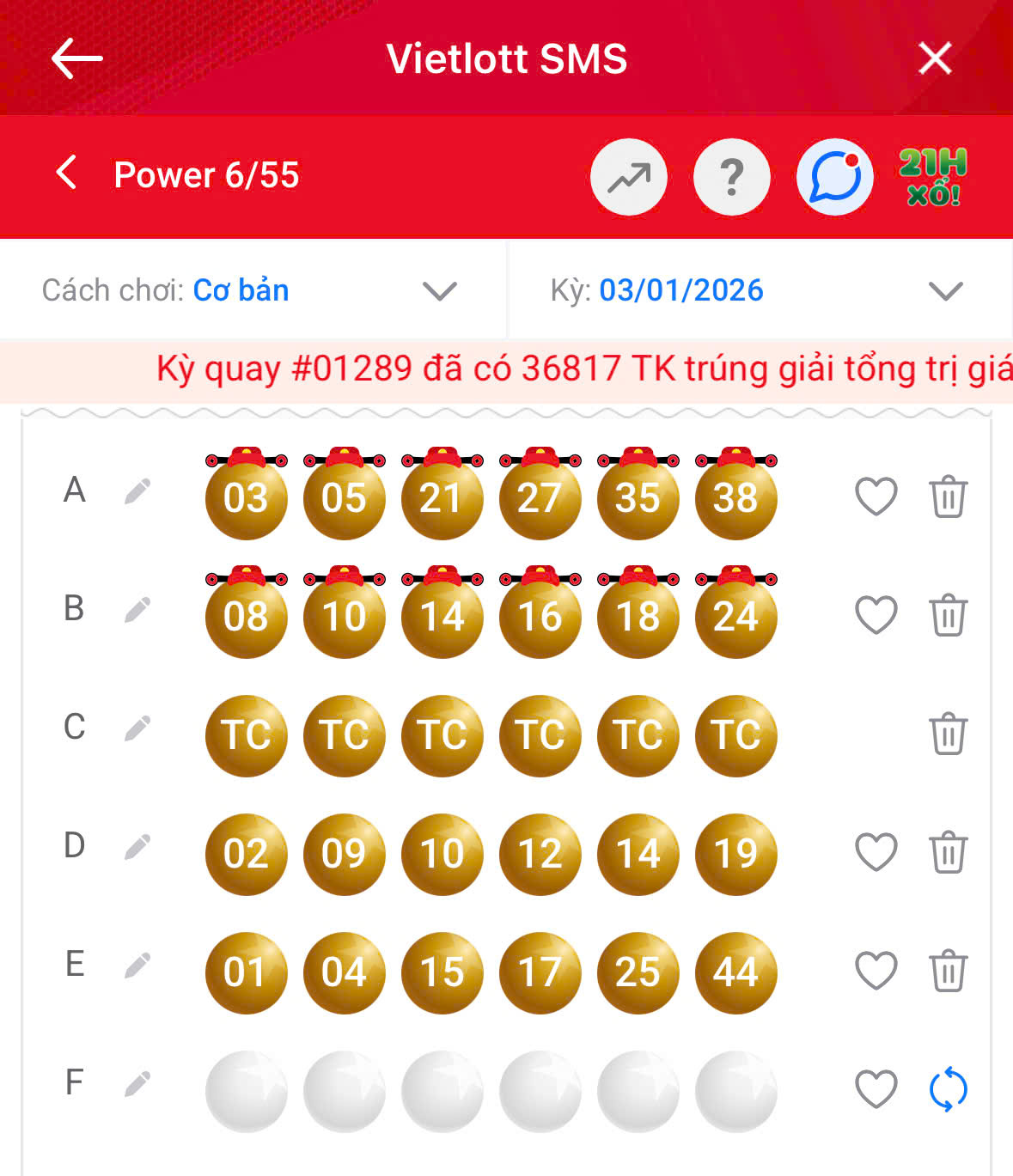1013x1176 pixels.
Task: Edit row C with the pencil icon
Action: click(137, 728)
